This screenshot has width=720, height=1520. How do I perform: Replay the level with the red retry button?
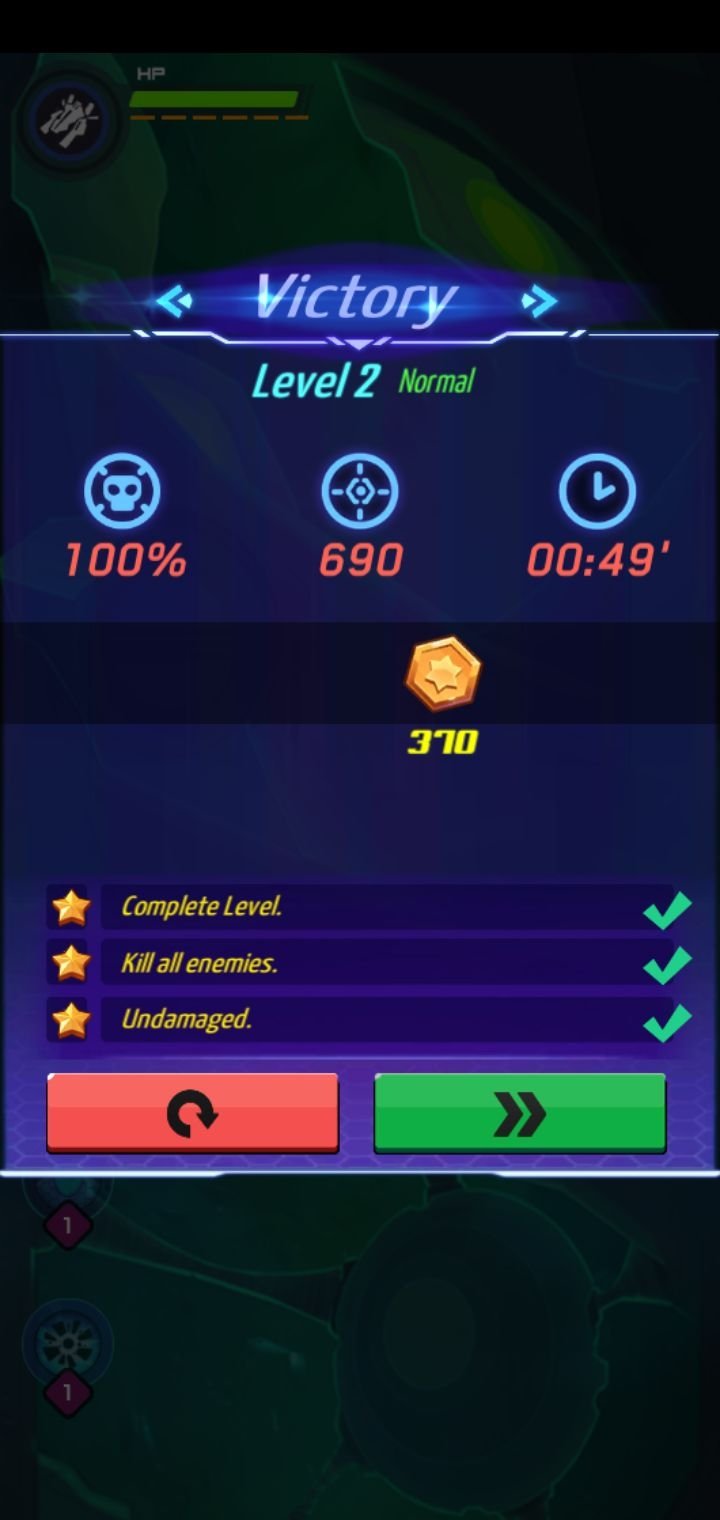[192, 1112]
